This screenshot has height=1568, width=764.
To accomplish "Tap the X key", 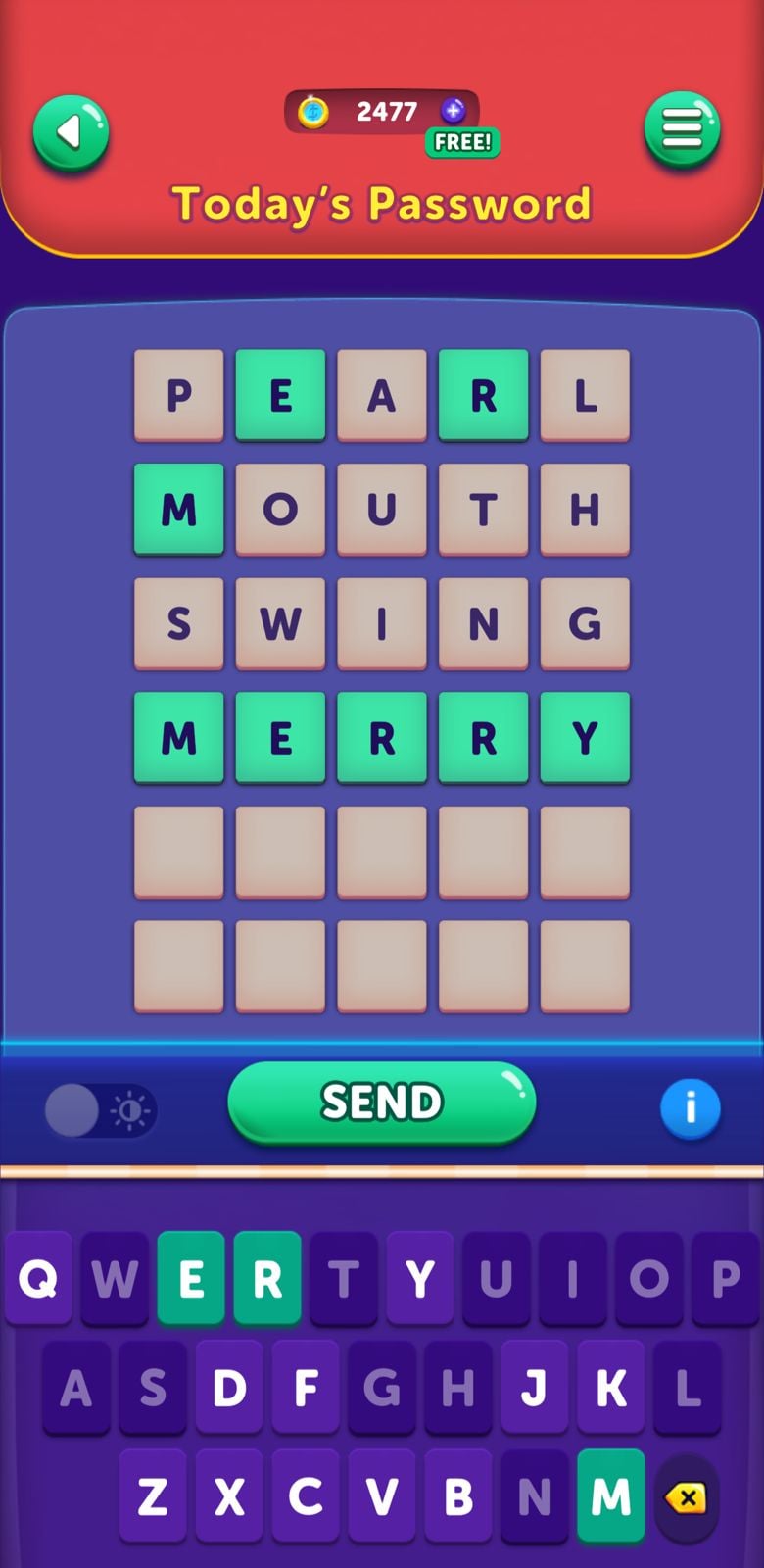I will pos(229,1496).
